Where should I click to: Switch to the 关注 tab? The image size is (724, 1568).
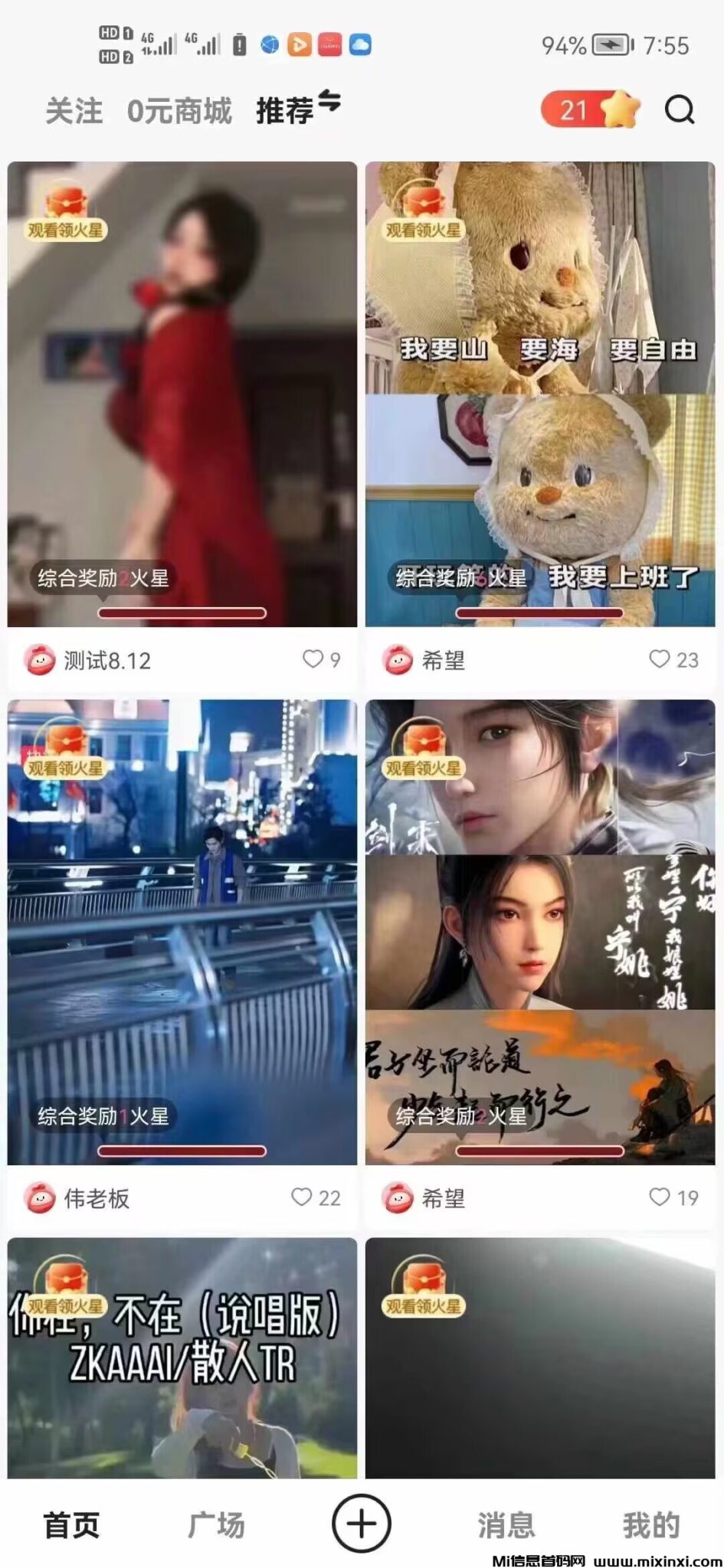pyautogui.click(x=74, y=112)
